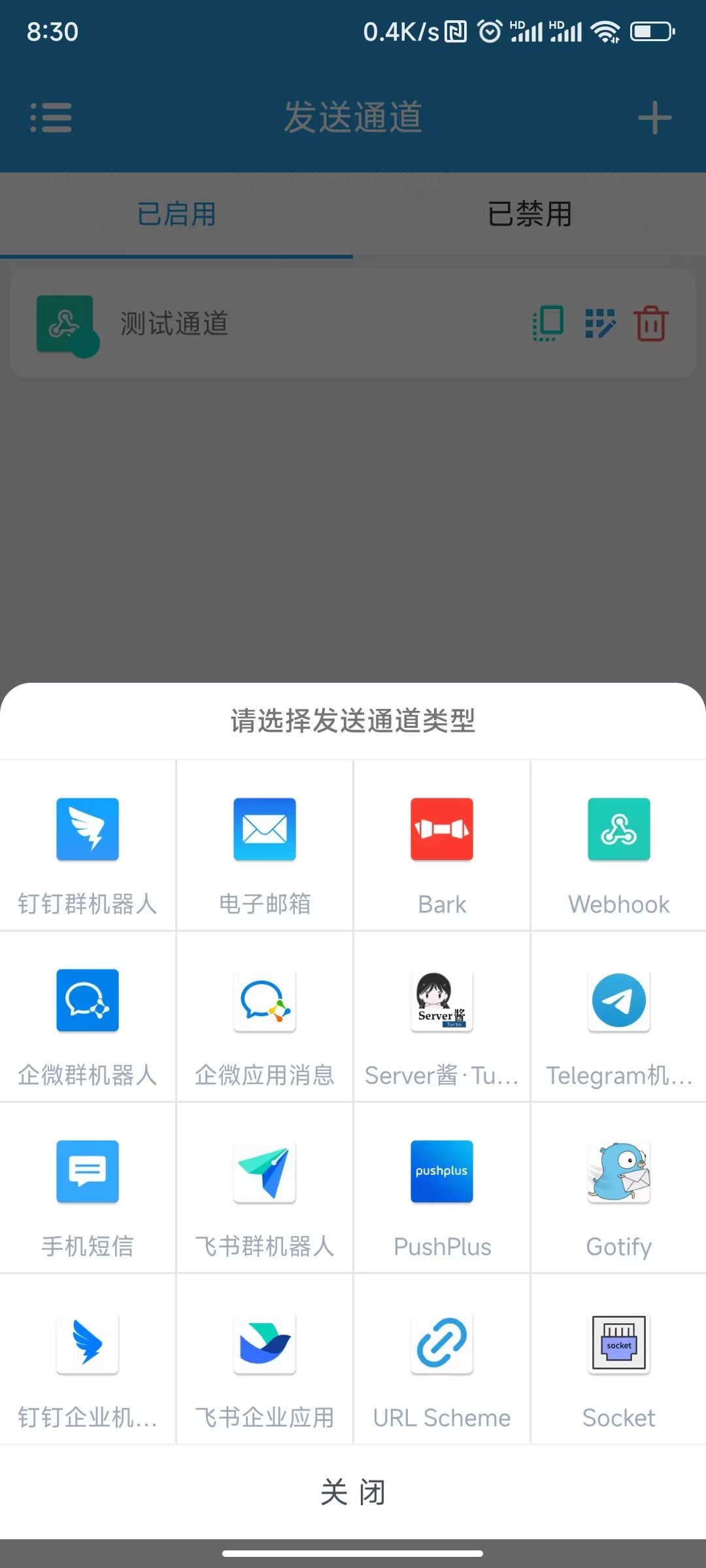Select the Gotify channel type

(x=618, y=1189)
